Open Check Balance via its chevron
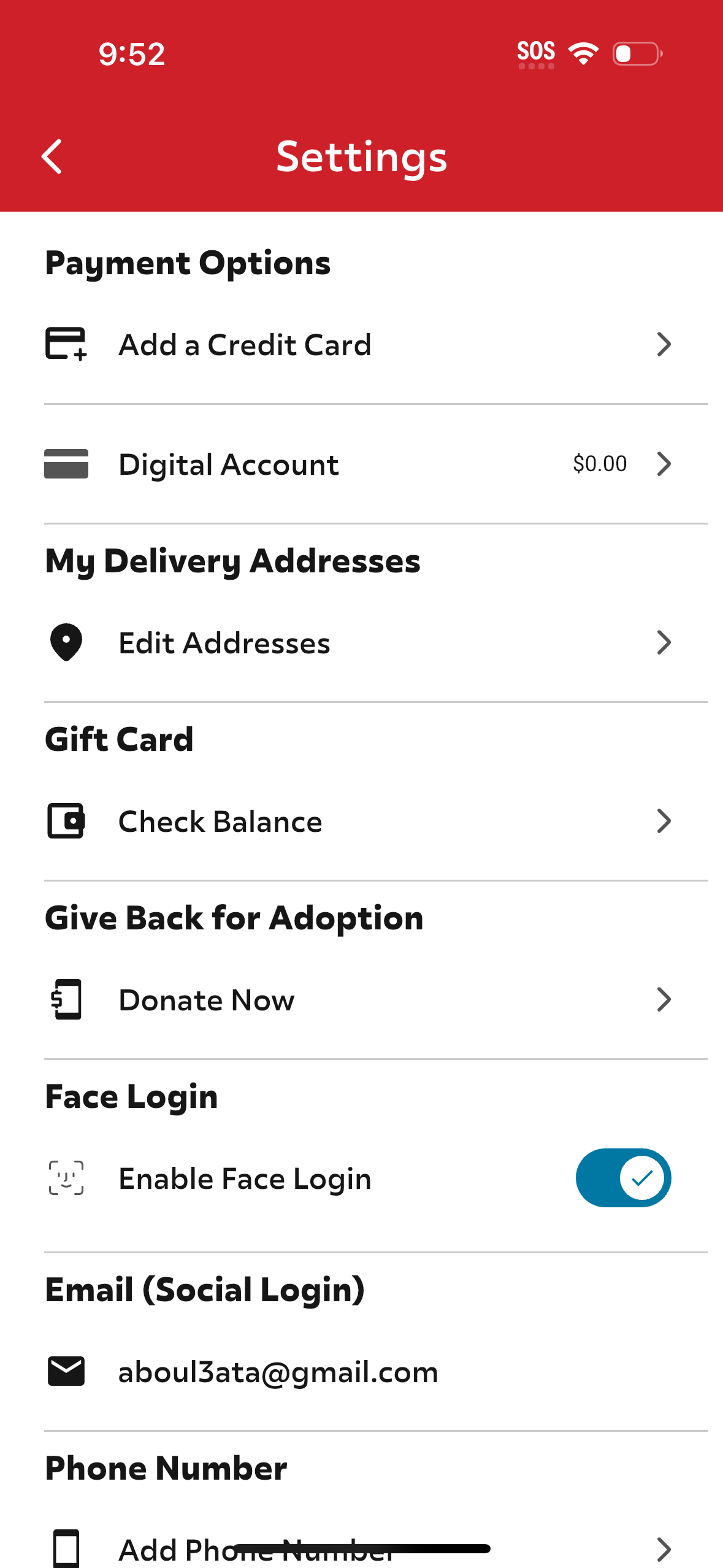This screenshot has height=1568, width=723. 664,821
